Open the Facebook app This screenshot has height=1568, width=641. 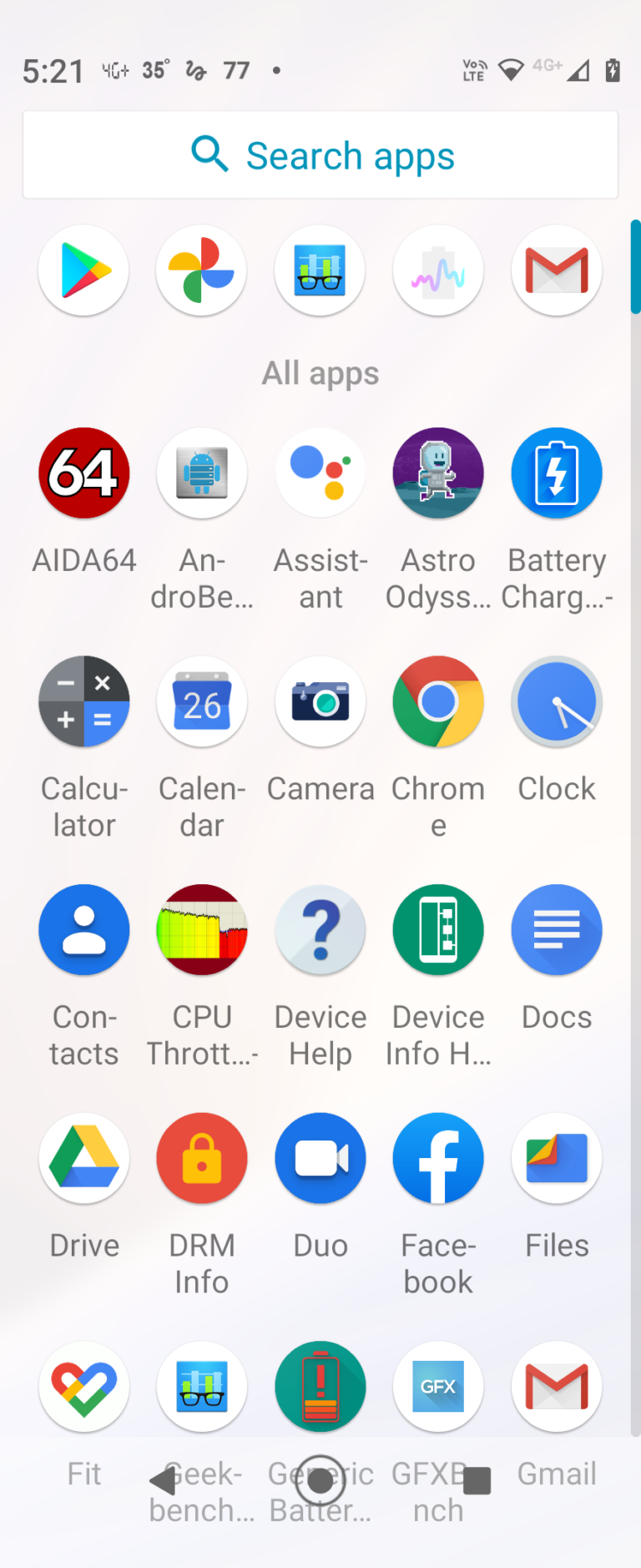(438, 1158)
